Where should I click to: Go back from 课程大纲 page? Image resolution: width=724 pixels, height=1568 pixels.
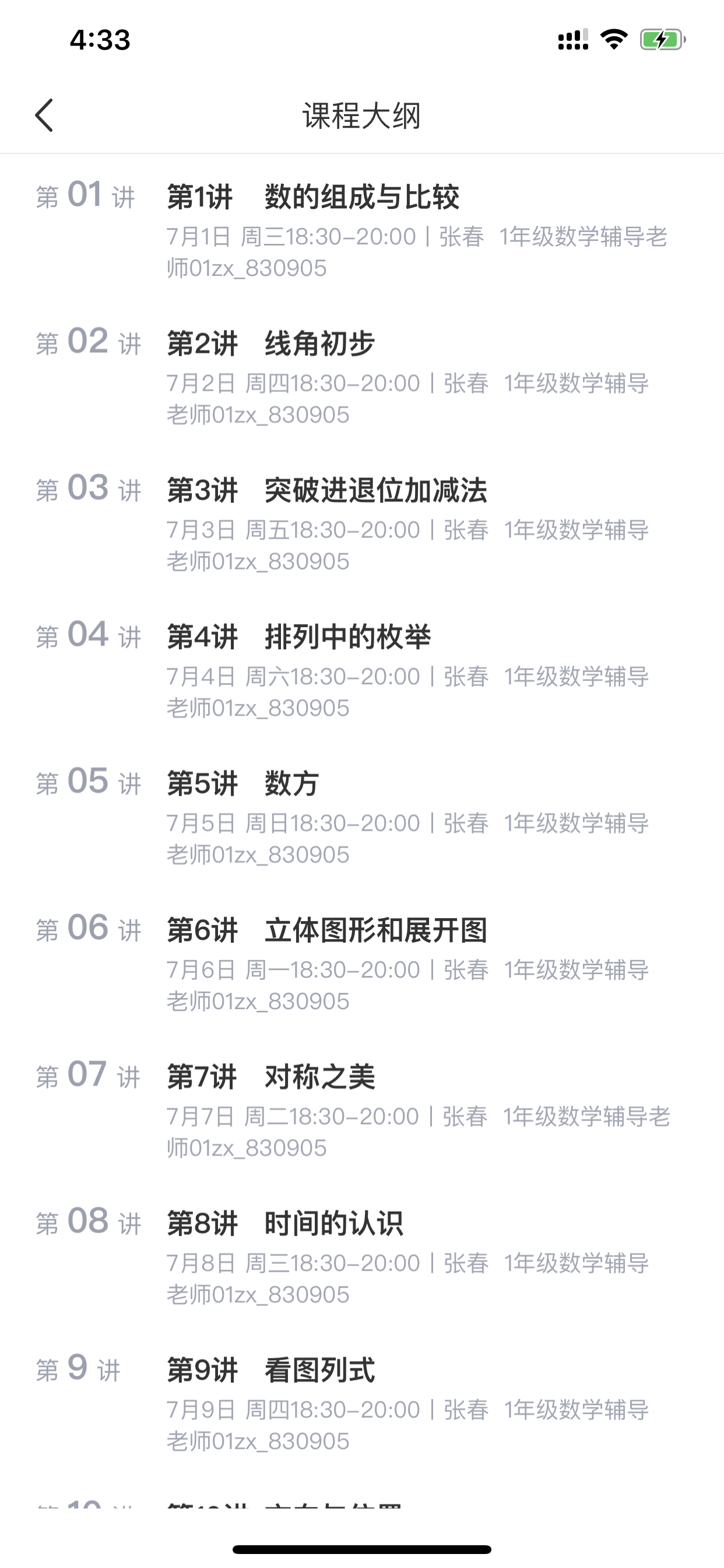click(44, 115)
